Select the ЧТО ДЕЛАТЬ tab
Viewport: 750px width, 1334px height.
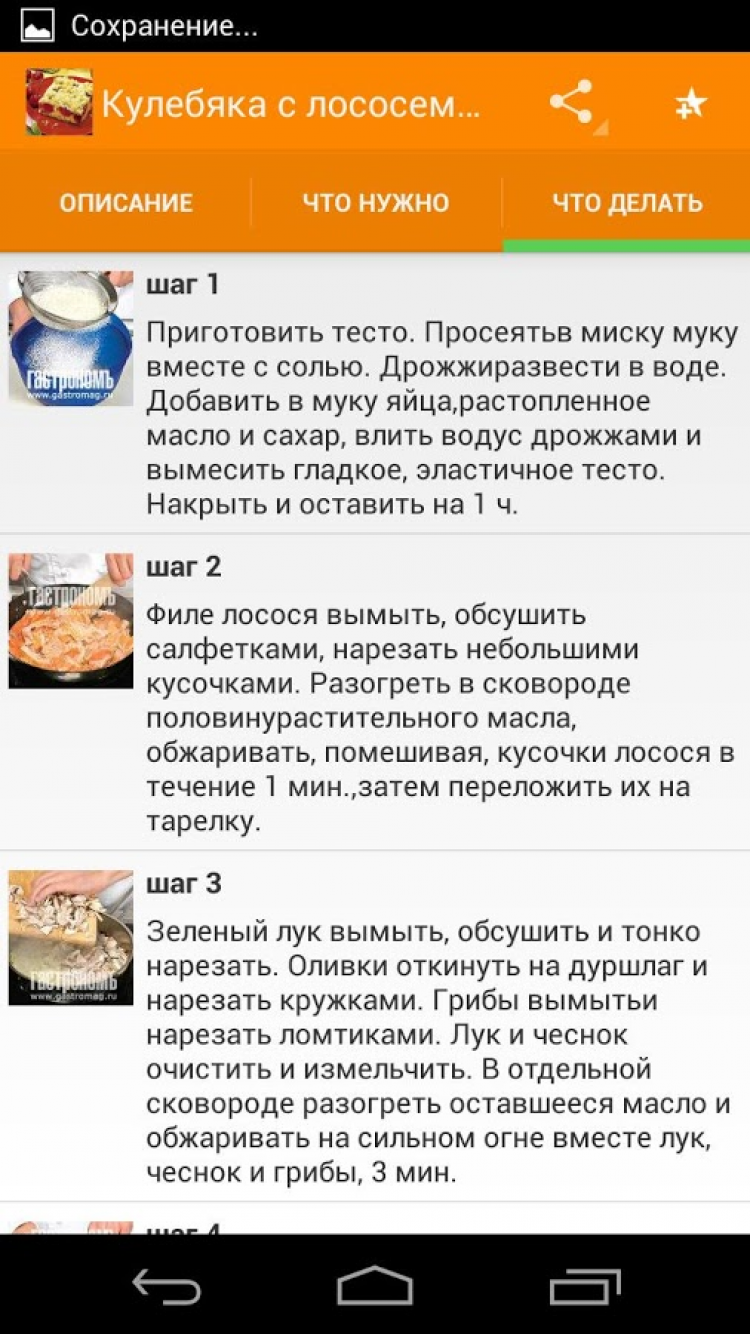[627, 203]
